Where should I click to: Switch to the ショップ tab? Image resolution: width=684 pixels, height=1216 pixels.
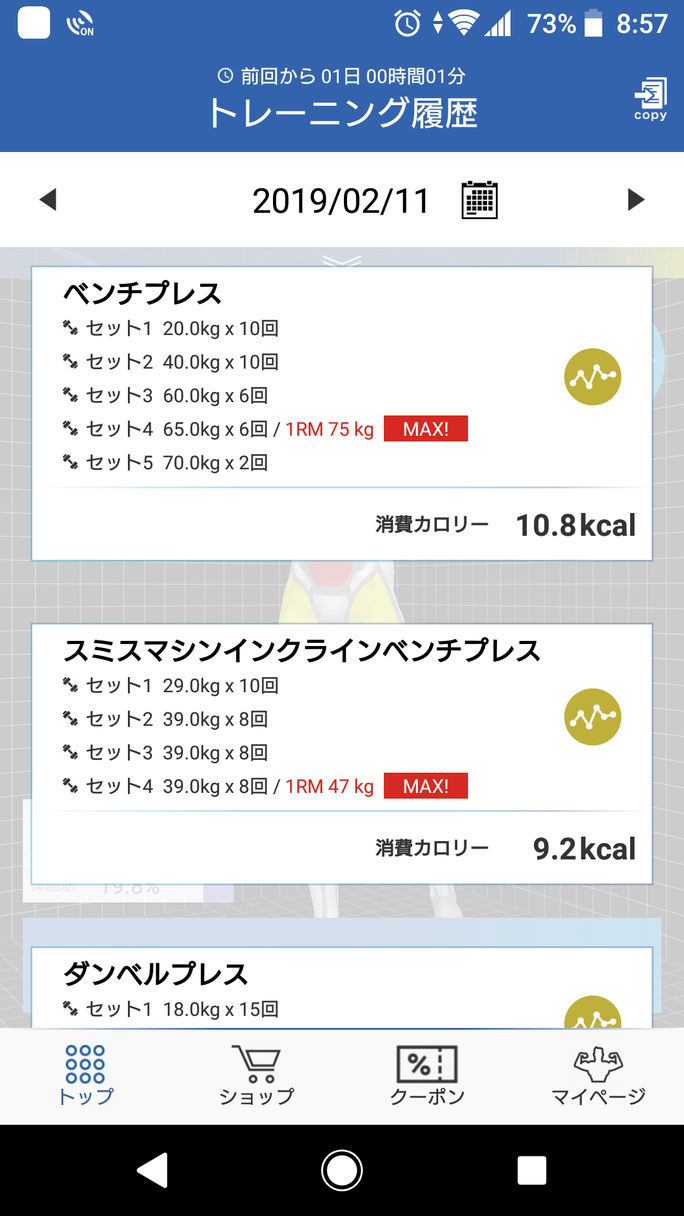click(x=256, y=1076)
